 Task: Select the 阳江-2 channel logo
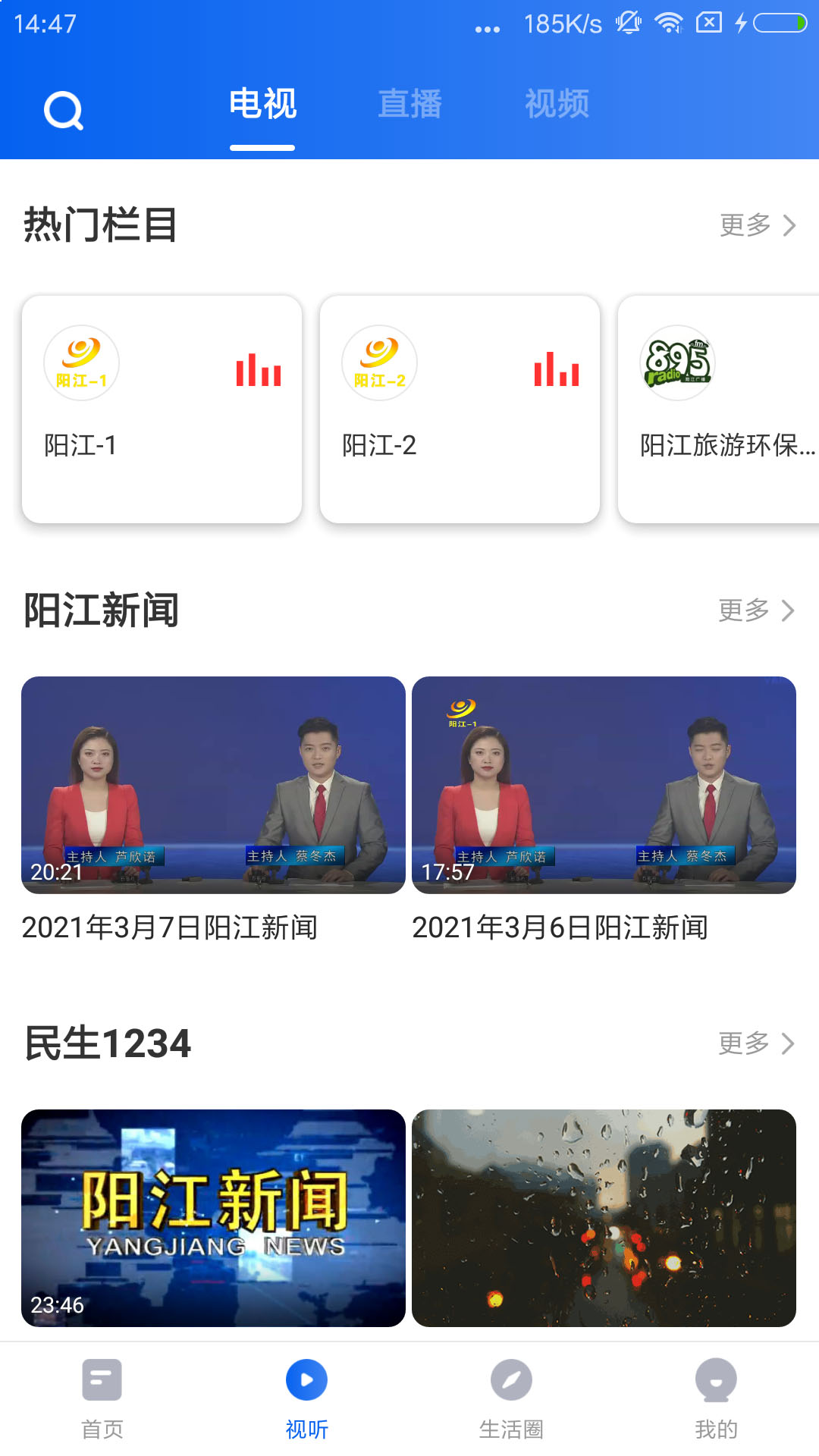[x=379, y=364]
